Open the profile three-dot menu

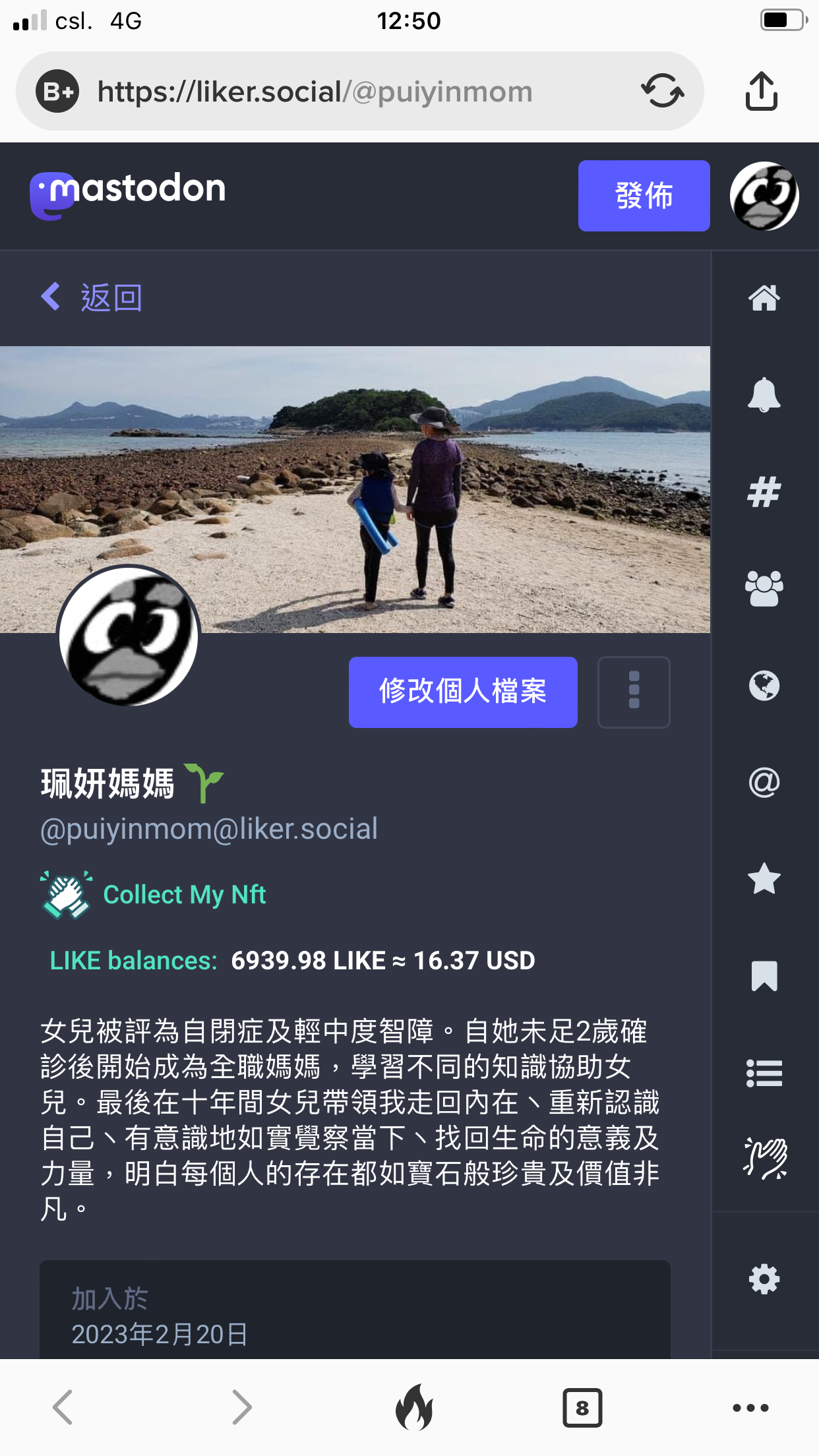[x=634, y=692]
